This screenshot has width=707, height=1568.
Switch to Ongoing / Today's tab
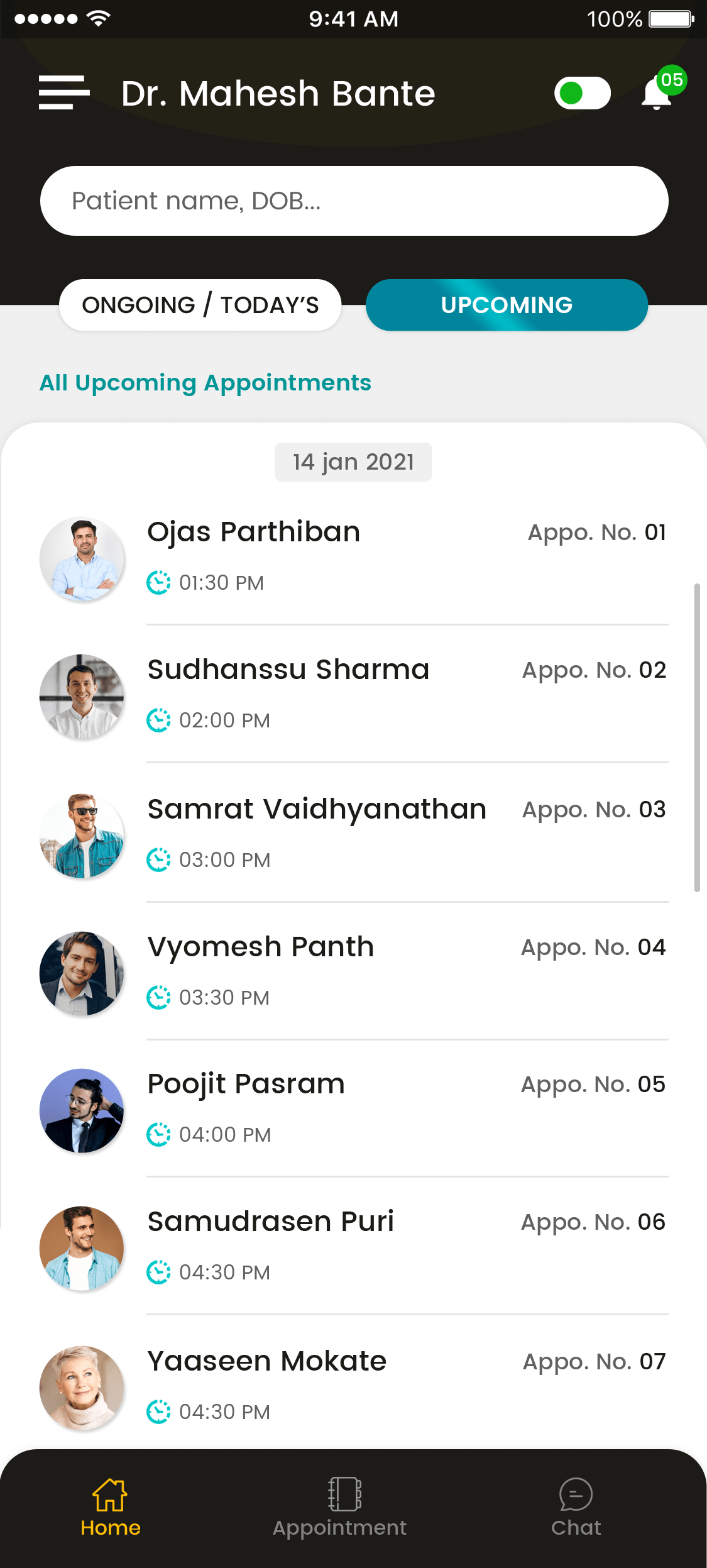coord(200,305)
